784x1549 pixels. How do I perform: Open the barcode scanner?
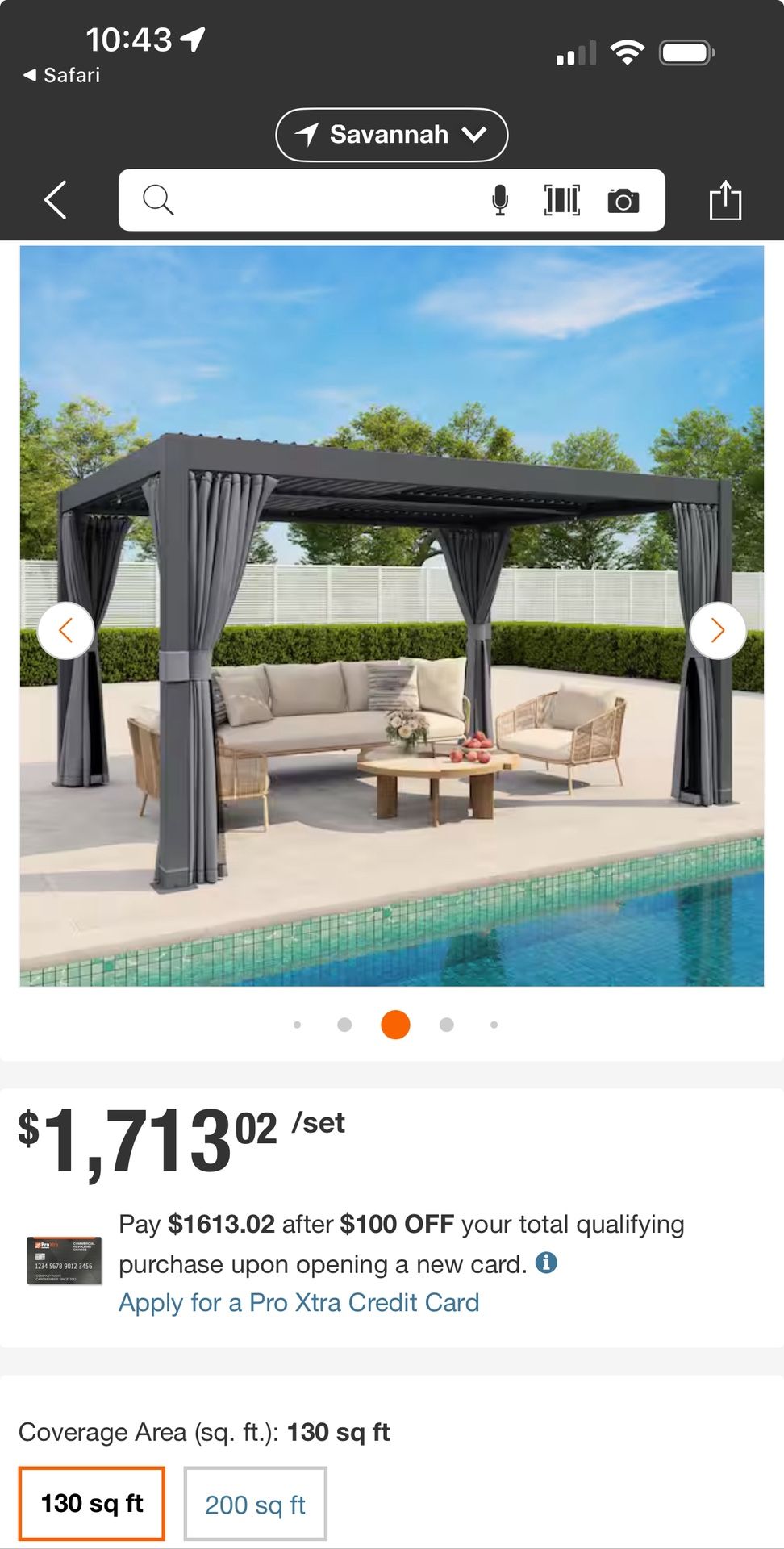(x=562, y=200)
